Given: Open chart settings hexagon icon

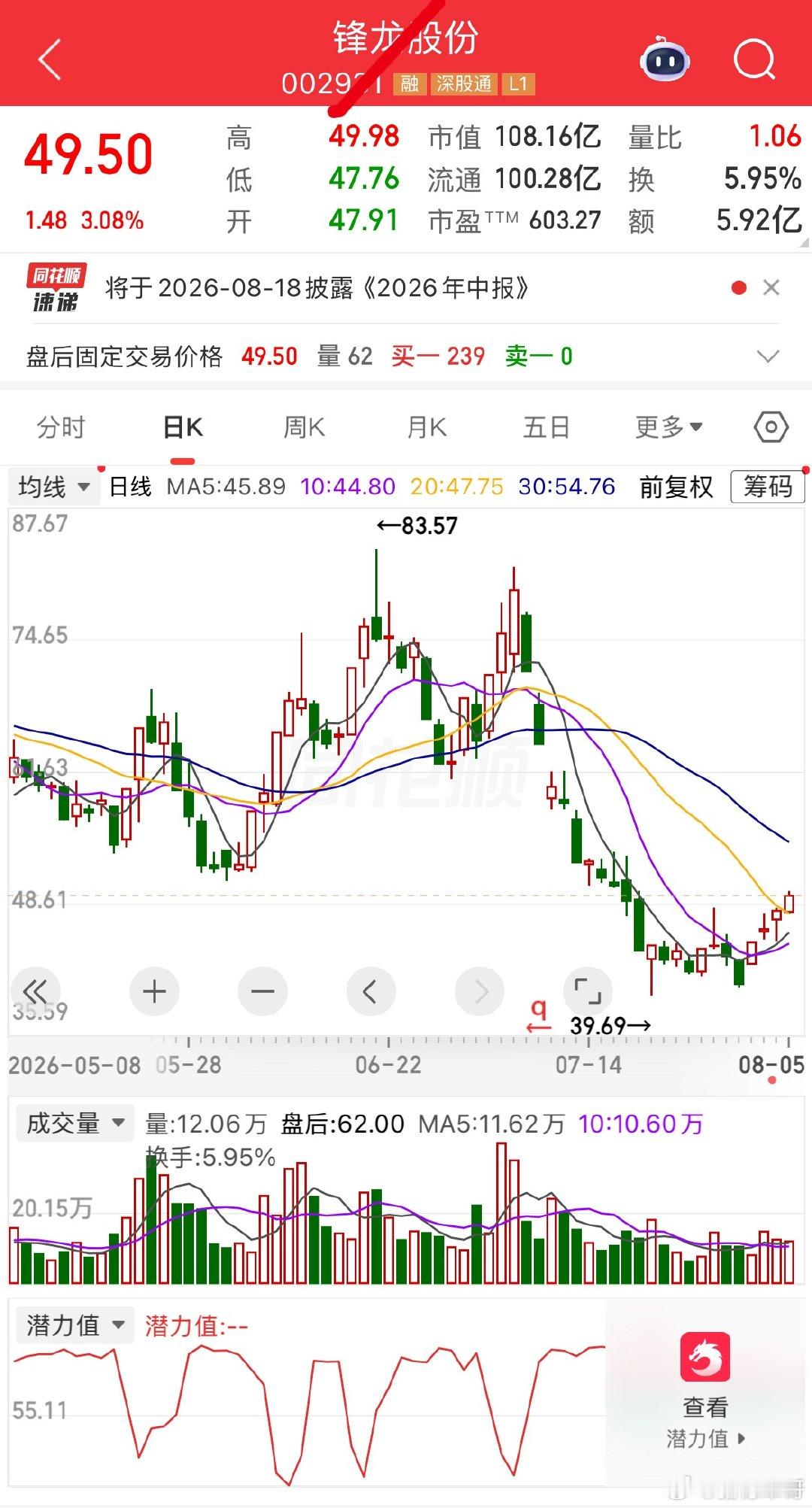Looking at the screenshot, I should coord(771,427).
